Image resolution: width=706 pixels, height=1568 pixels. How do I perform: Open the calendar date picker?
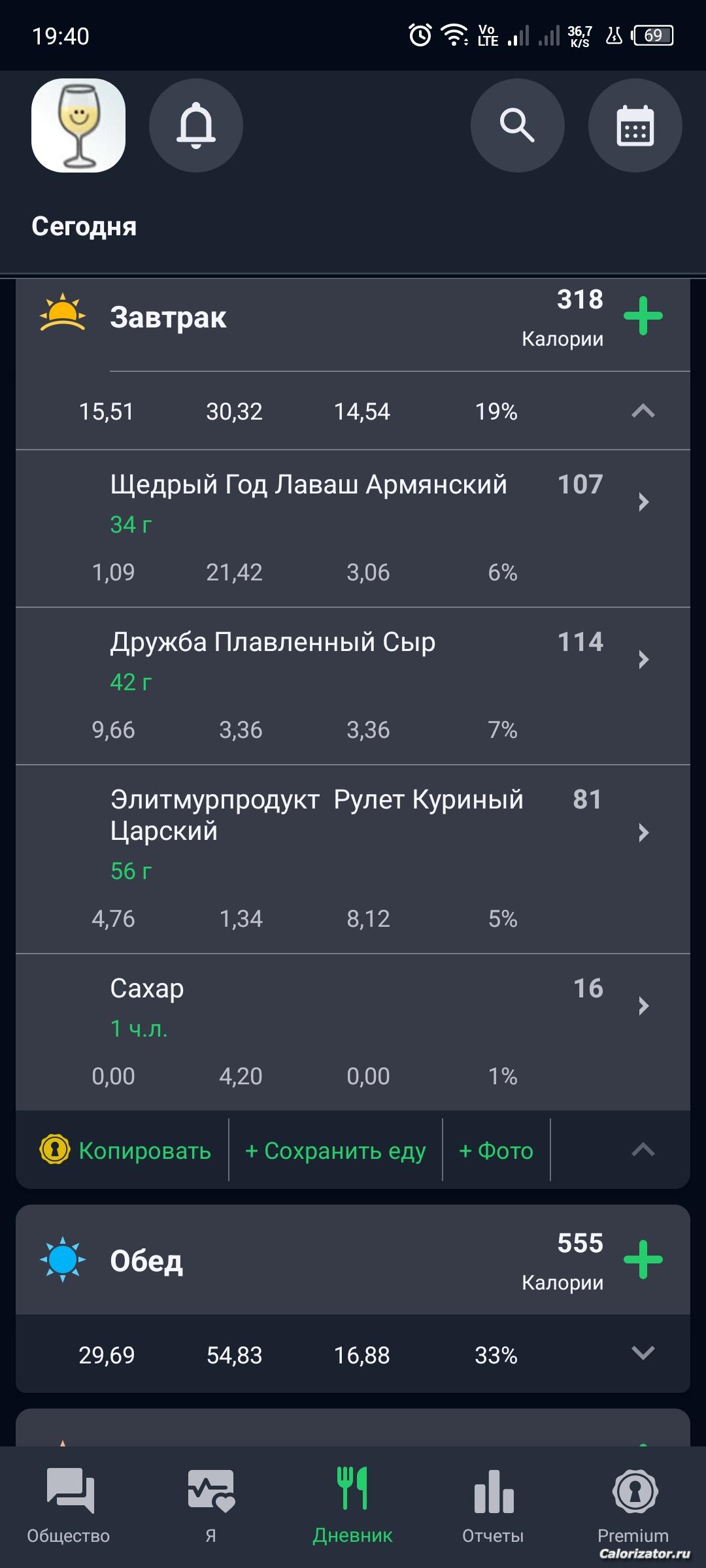635,125
